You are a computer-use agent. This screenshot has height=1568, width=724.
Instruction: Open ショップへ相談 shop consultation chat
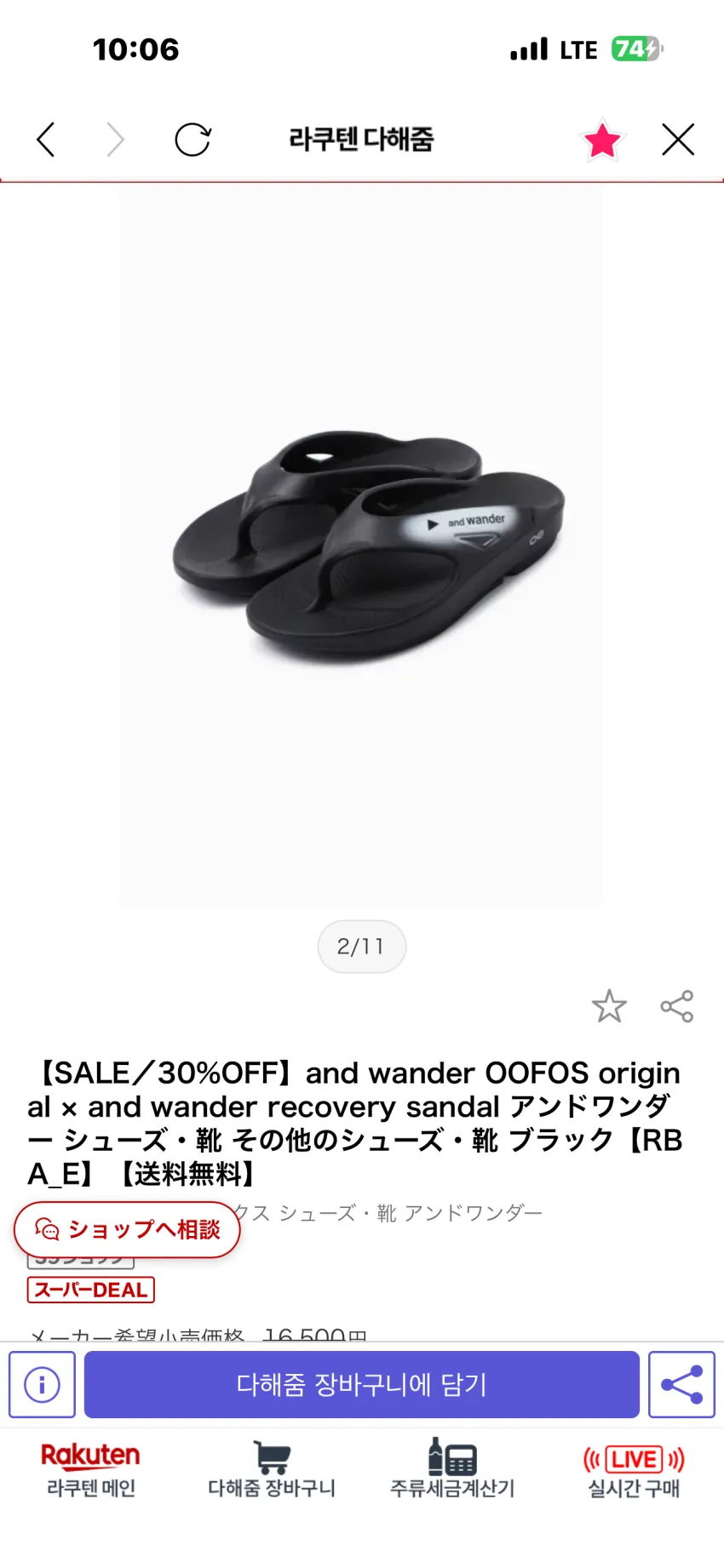tap(127, 1229)
